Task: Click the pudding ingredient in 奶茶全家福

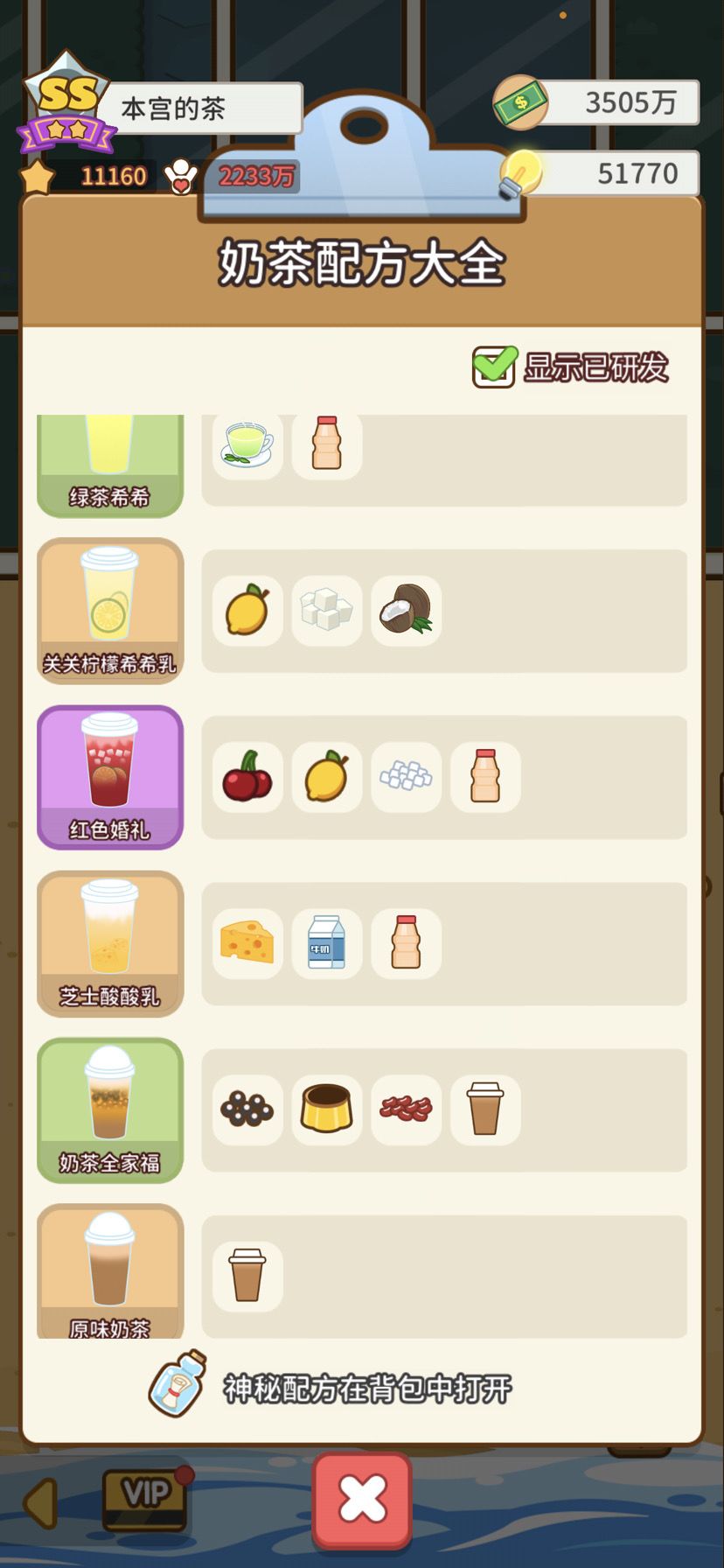Action: (326, 1109)
